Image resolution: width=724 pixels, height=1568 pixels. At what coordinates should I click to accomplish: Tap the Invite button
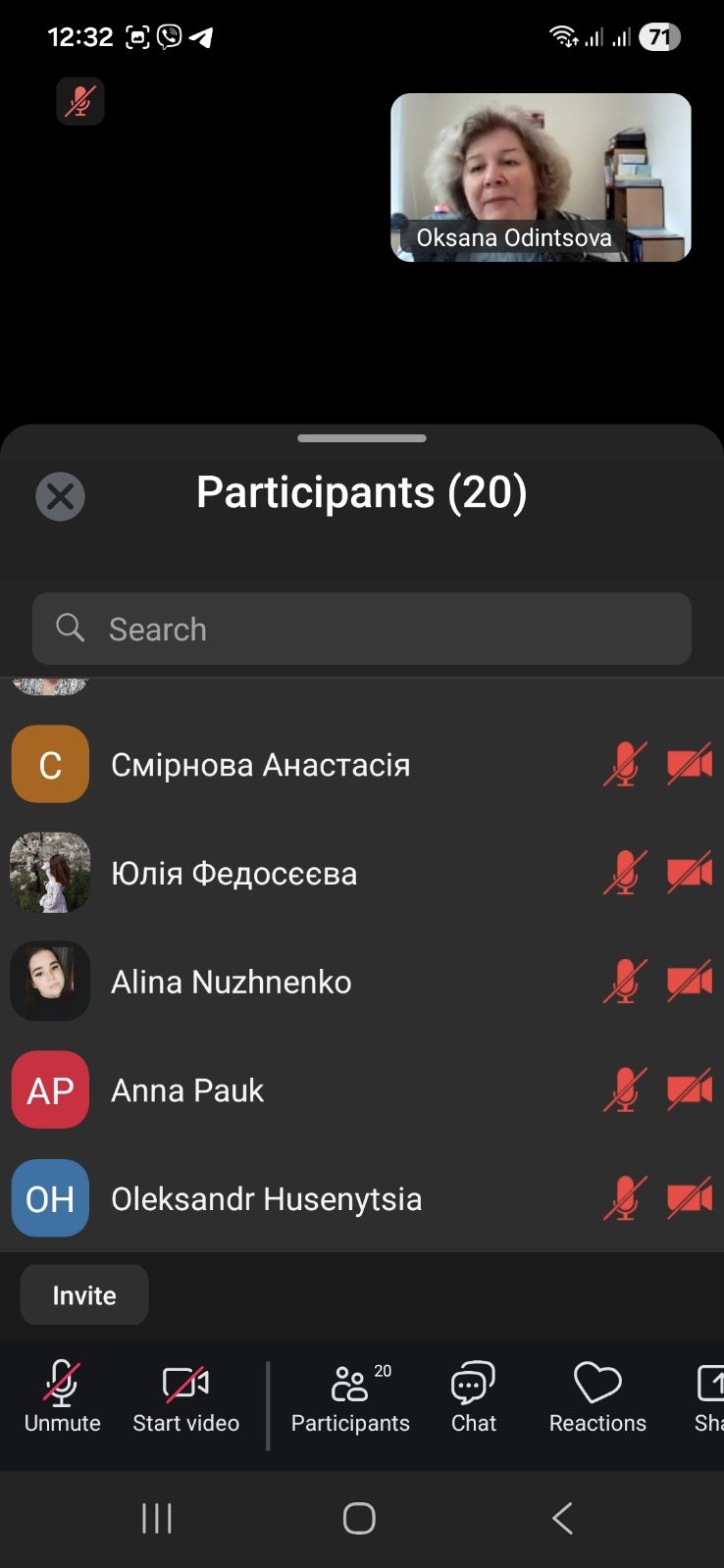[x=84, y=1295]
